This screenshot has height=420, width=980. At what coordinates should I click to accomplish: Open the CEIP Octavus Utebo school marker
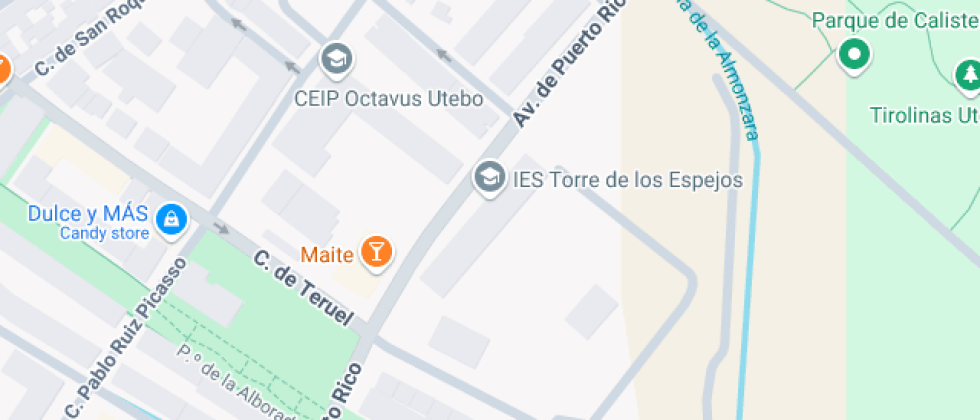(337, 60)
